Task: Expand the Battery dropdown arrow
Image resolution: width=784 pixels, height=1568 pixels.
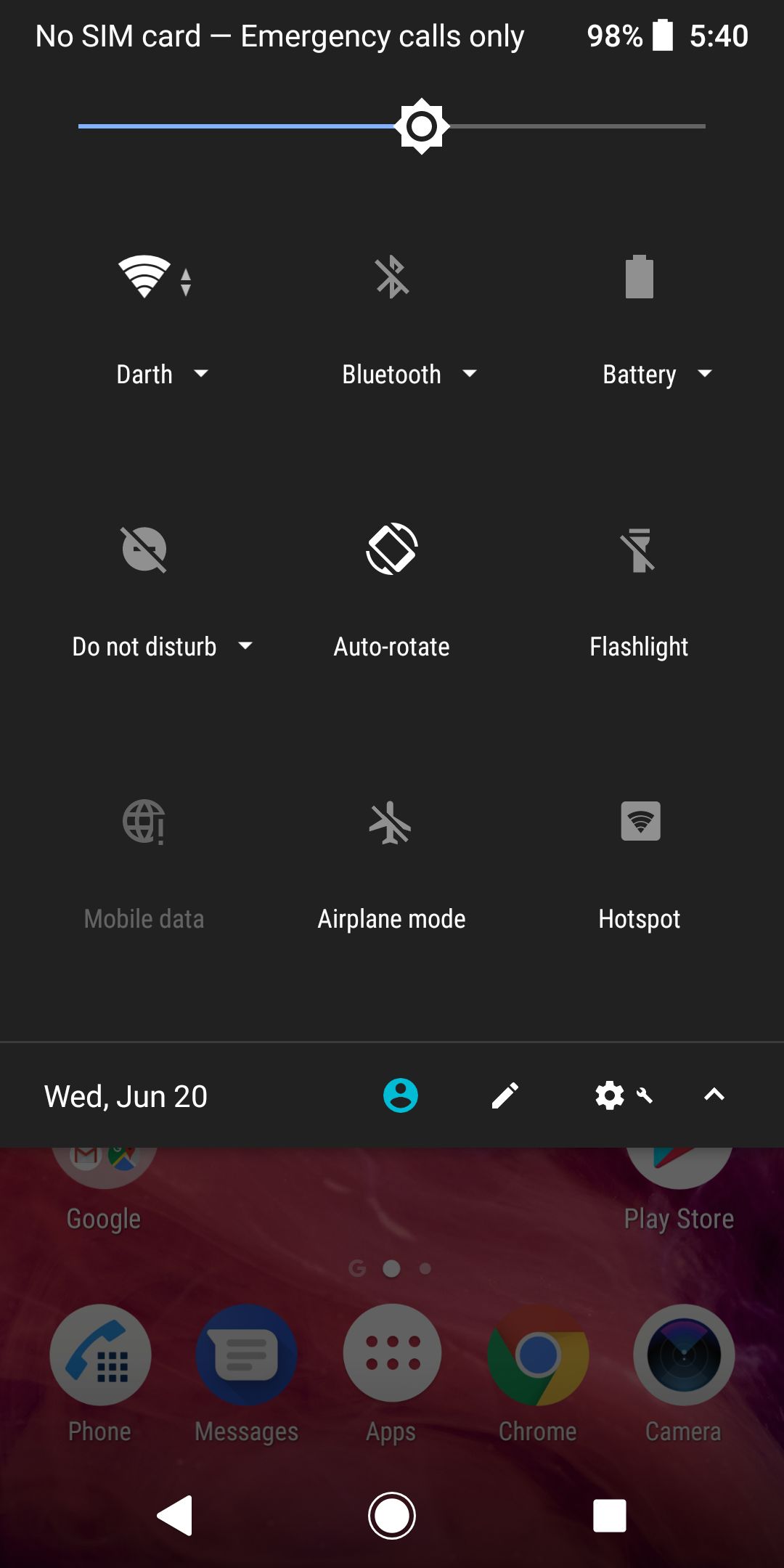Action: (x=704, y=374)
